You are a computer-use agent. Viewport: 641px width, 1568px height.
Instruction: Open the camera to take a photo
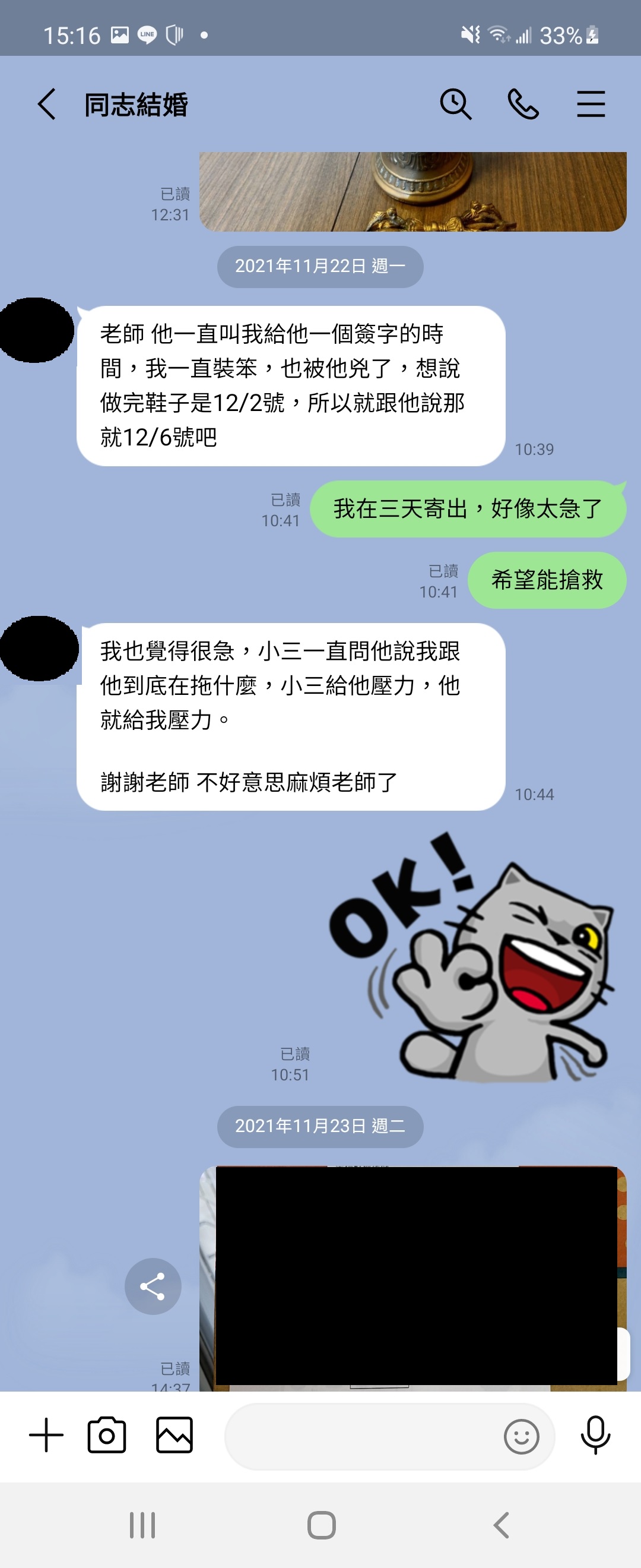(107, 1436)
